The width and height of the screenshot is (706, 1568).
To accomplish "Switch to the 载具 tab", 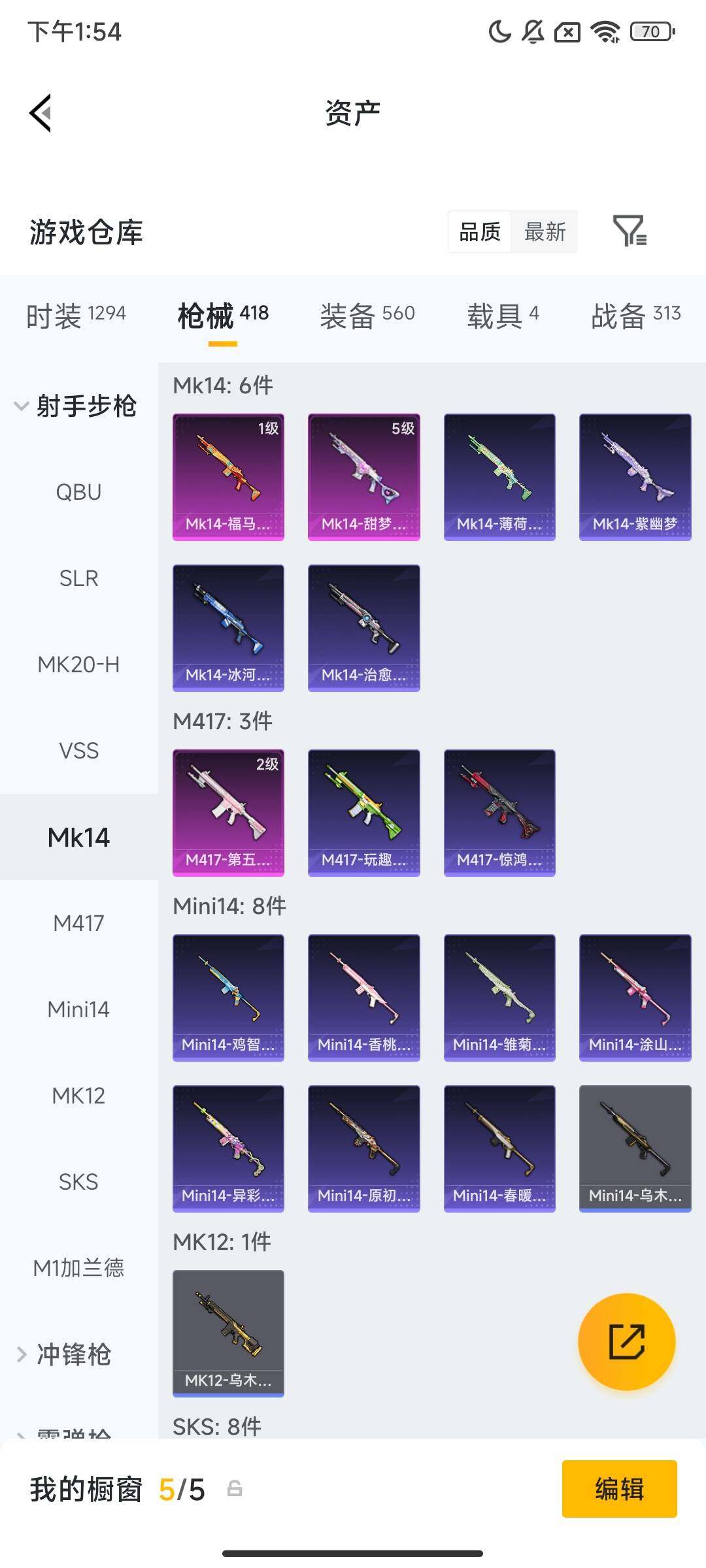I will (x=502, y=315).
